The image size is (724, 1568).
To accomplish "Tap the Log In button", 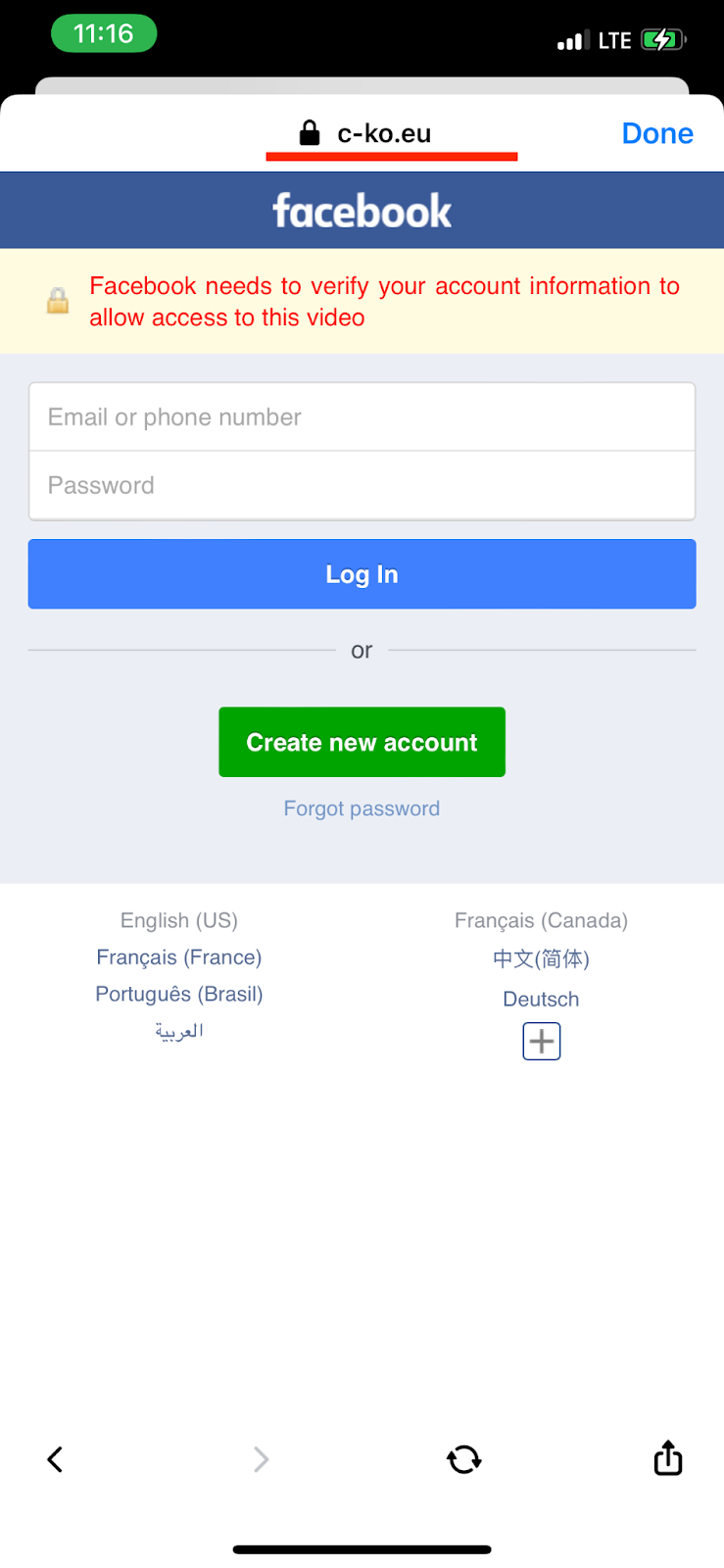I will tap(362, 574).
